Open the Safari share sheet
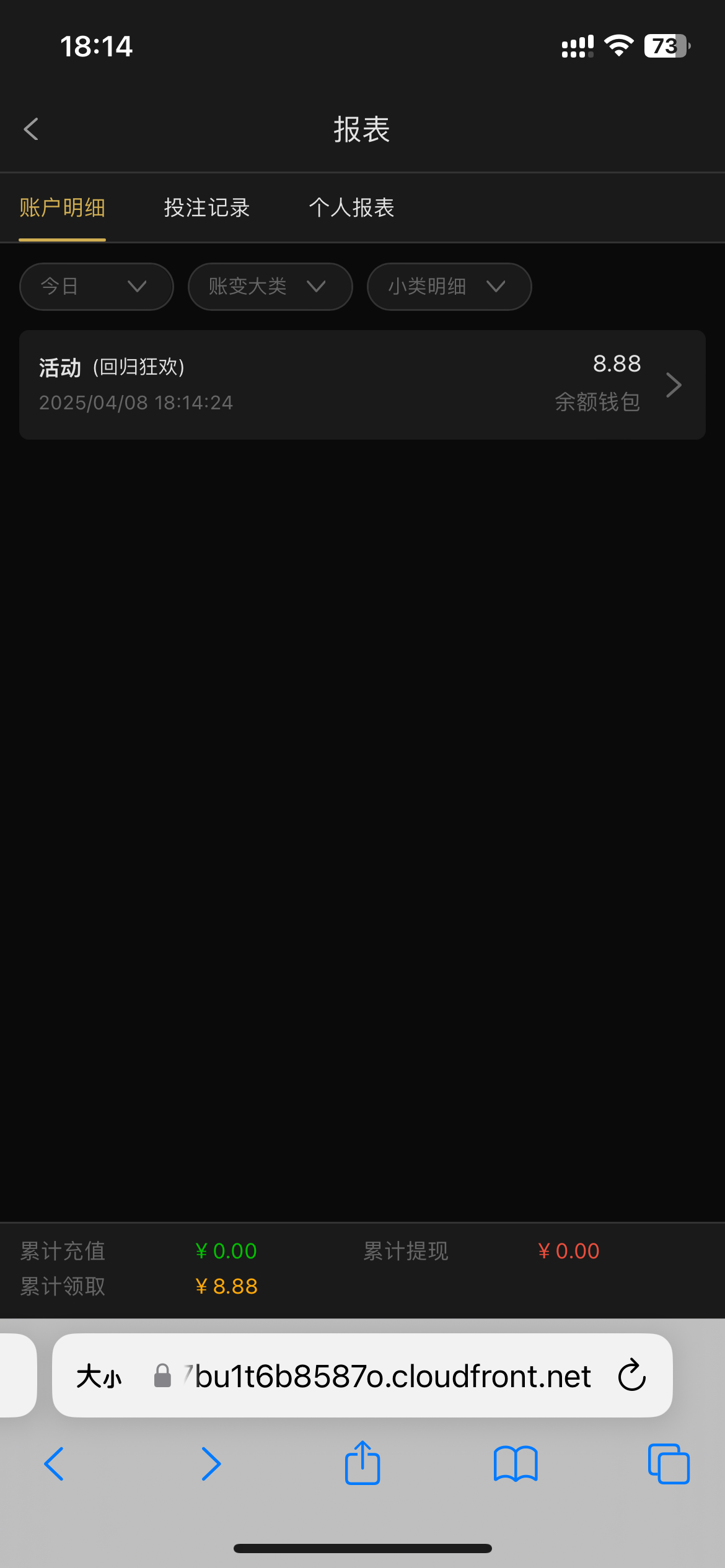 point(362,1463)
